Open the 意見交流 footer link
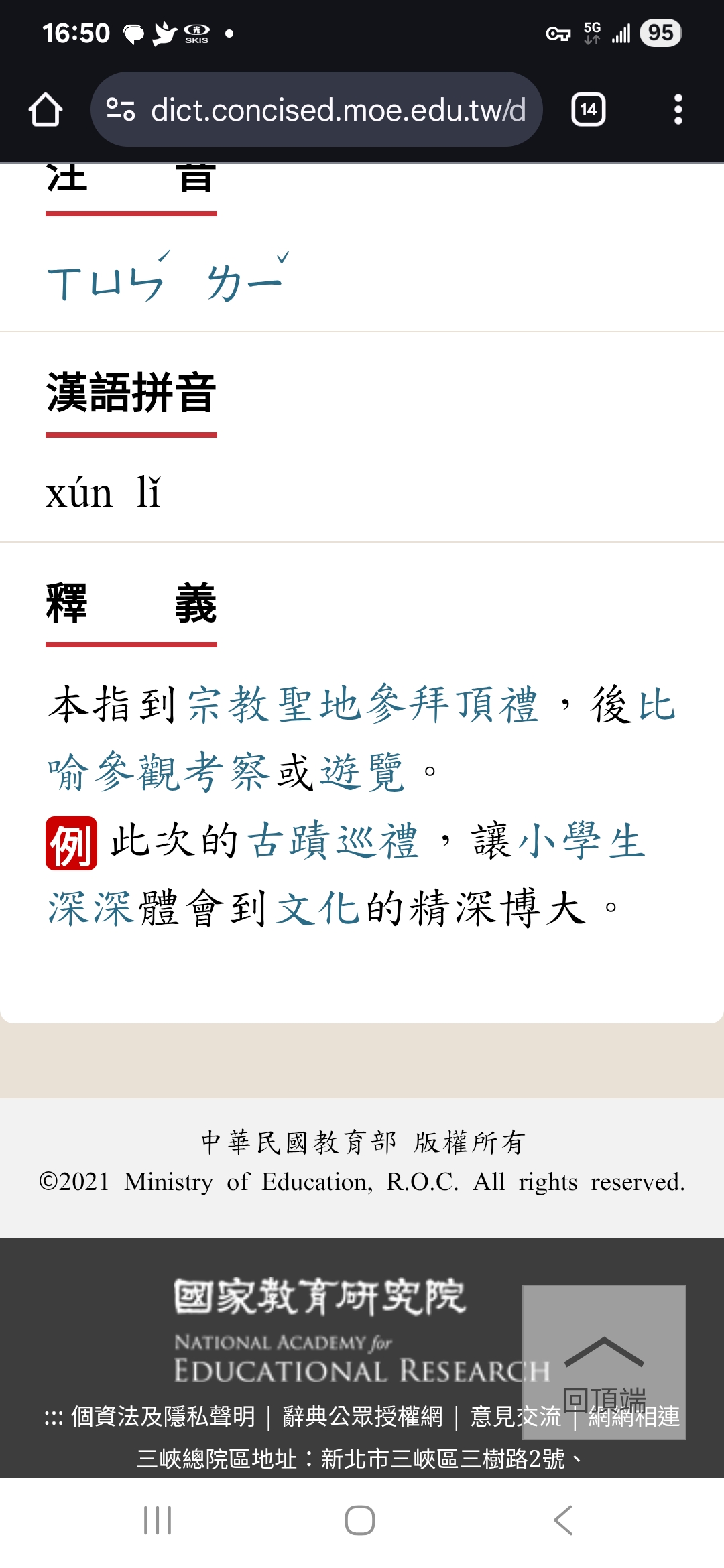Viewport: 724px width, 1568px height. 516,1416
